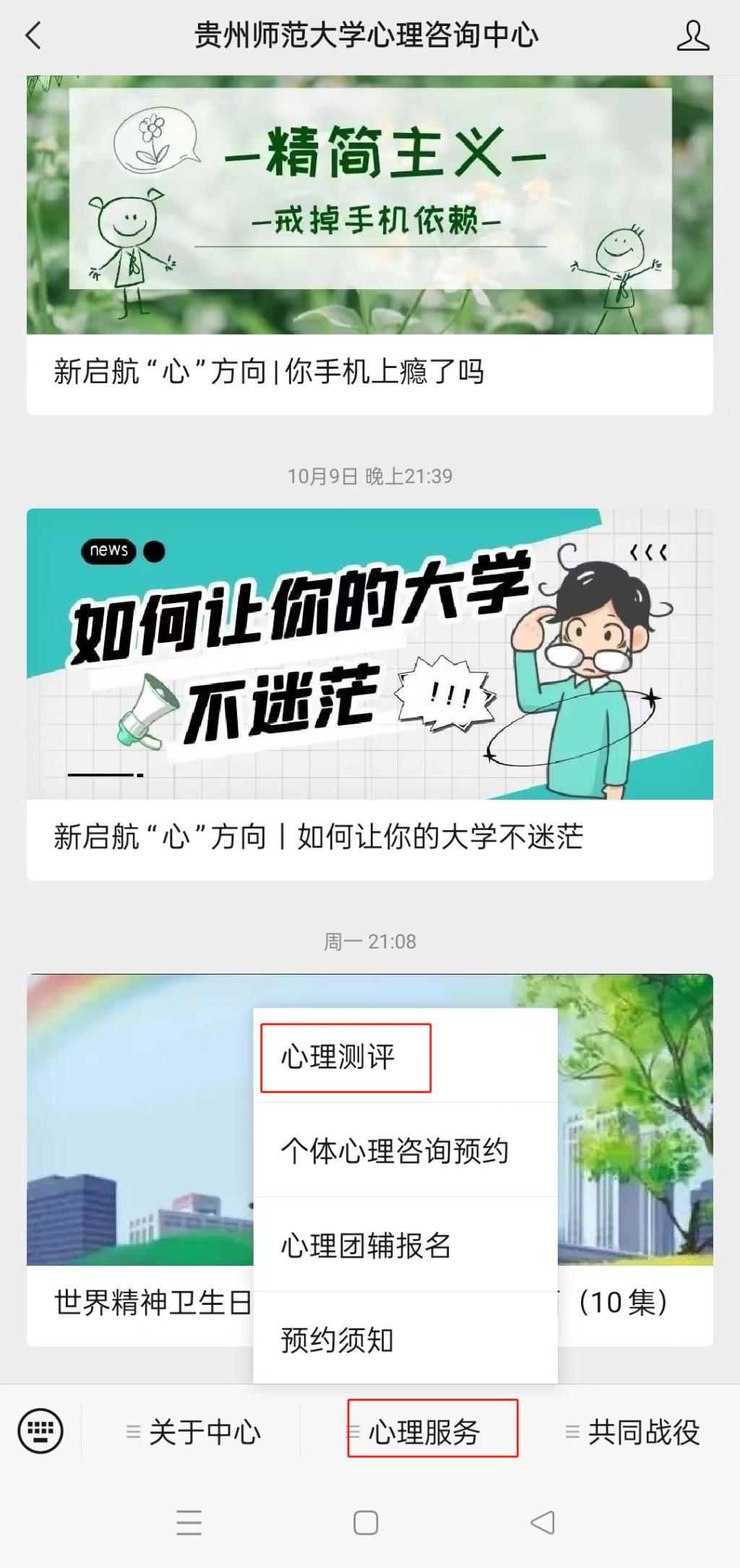The image size is (740, 1568).
Task: Tap the 心理服务 bottom menu
Action: [424, 1432]
